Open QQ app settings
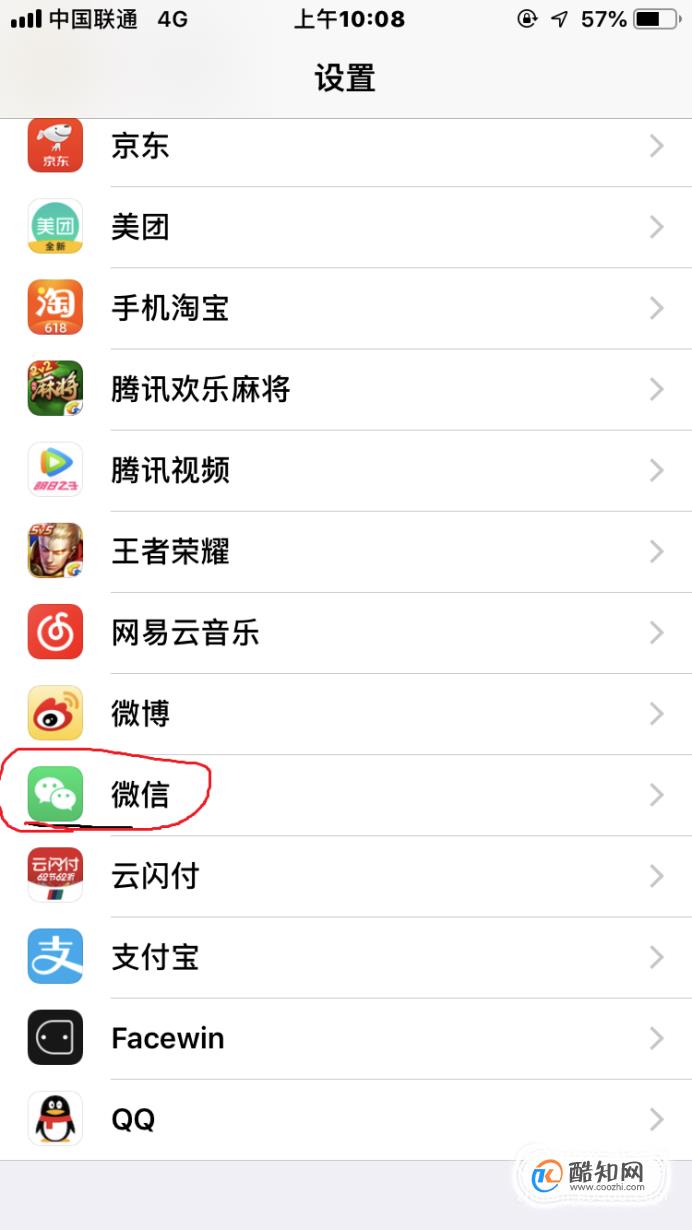Viewport: 692px width, 1230px height. click(346, 1119)
